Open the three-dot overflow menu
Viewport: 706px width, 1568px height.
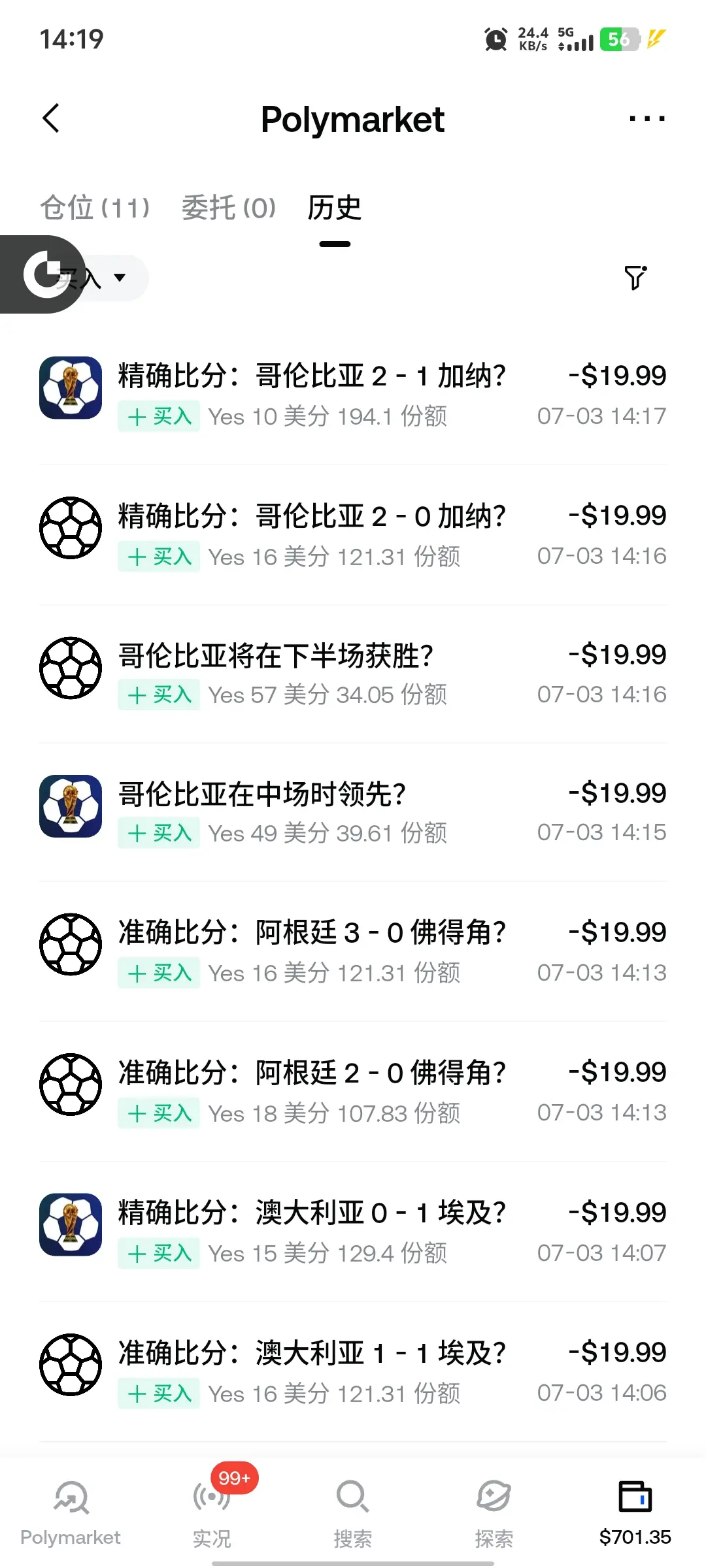pos(647,119)
